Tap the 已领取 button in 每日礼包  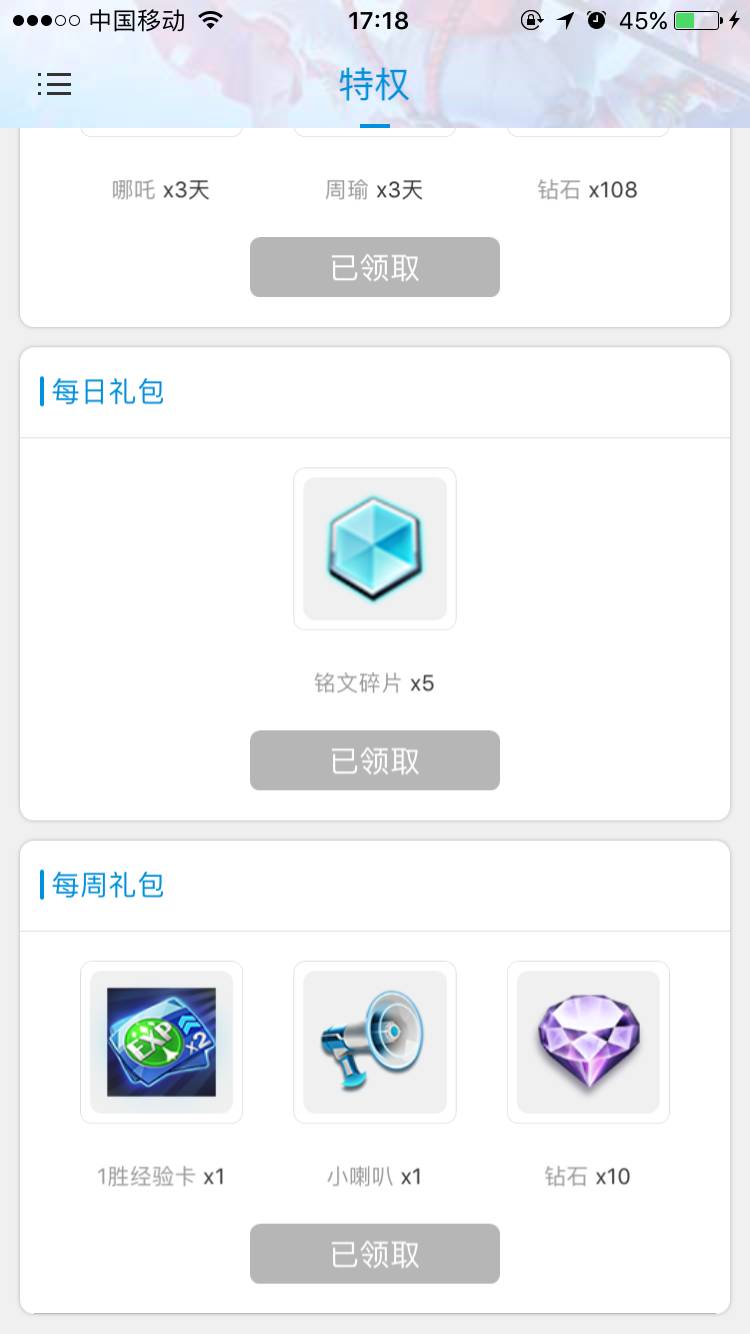pos(374,760)
